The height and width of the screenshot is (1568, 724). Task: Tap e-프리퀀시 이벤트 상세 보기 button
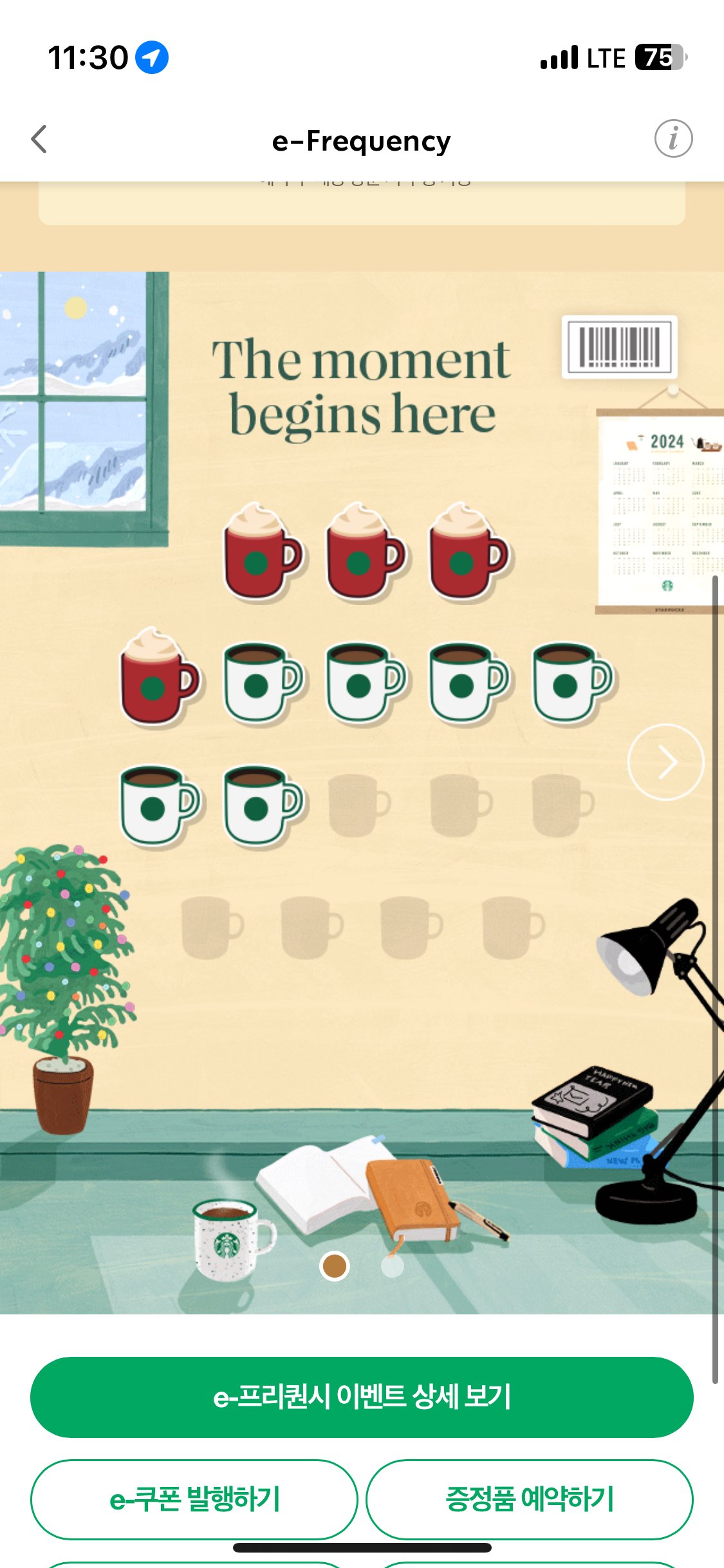pyautogui.click(x=362, y=1397)
